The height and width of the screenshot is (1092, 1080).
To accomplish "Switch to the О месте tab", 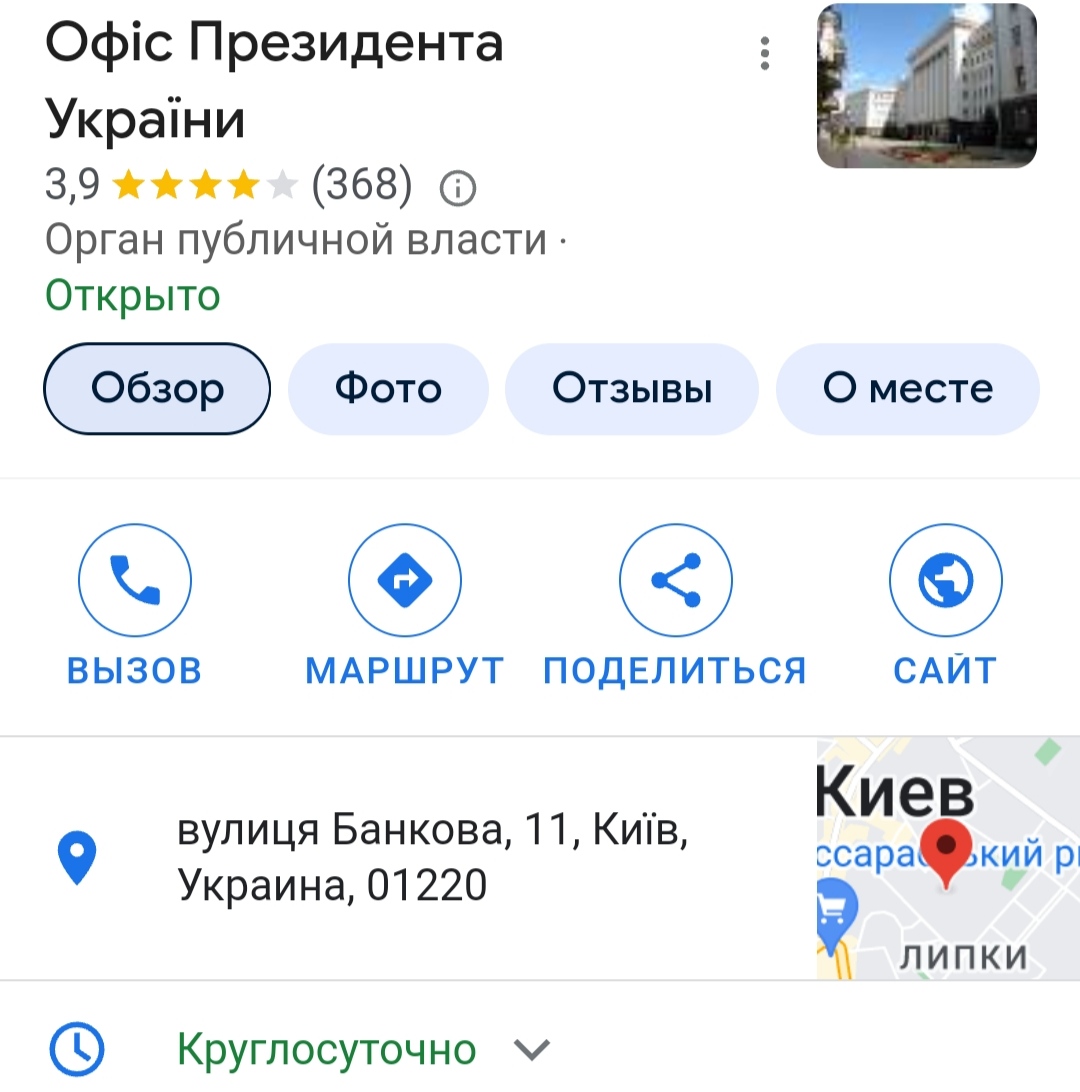I will [908, 389].
